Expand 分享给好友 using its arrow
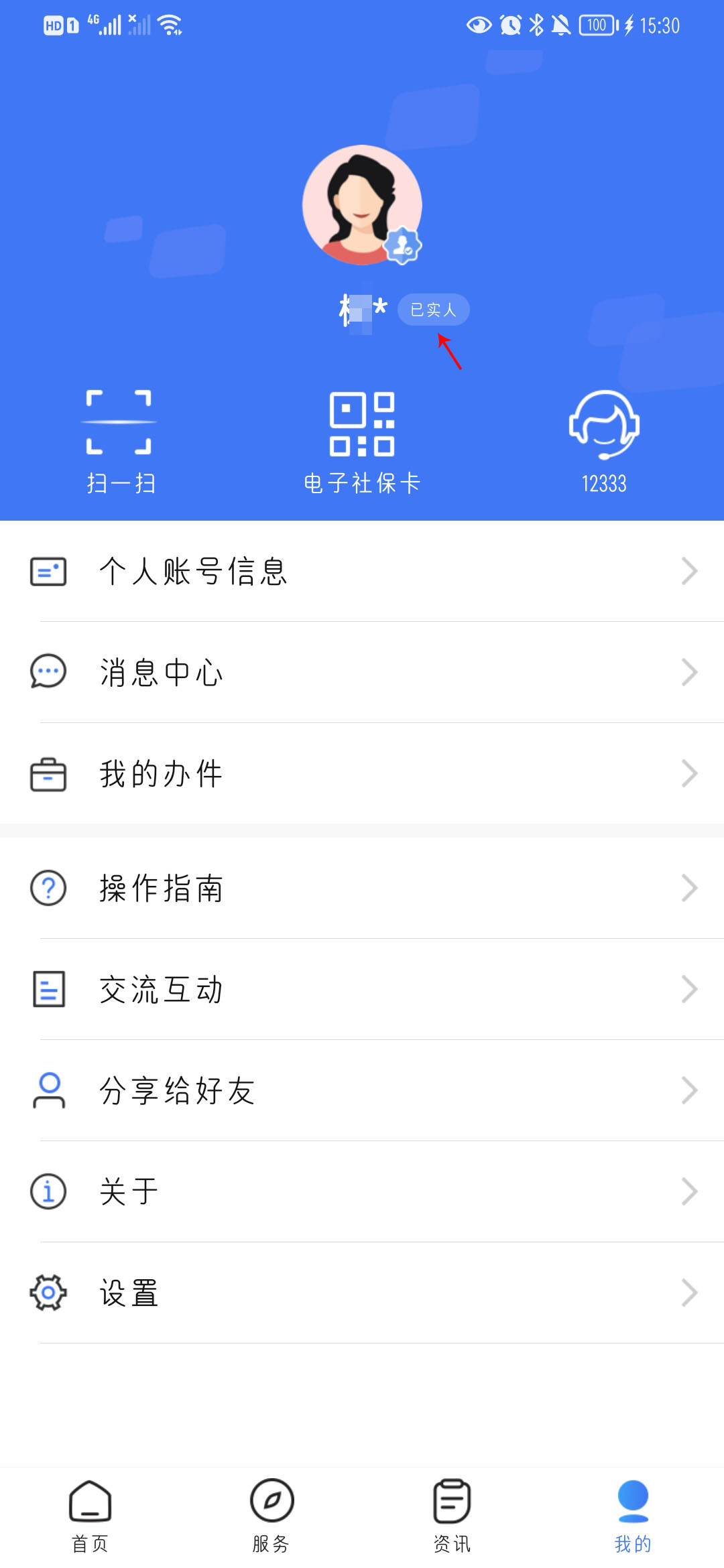Screen dimensions: 724x1568 coord(690,1091)
